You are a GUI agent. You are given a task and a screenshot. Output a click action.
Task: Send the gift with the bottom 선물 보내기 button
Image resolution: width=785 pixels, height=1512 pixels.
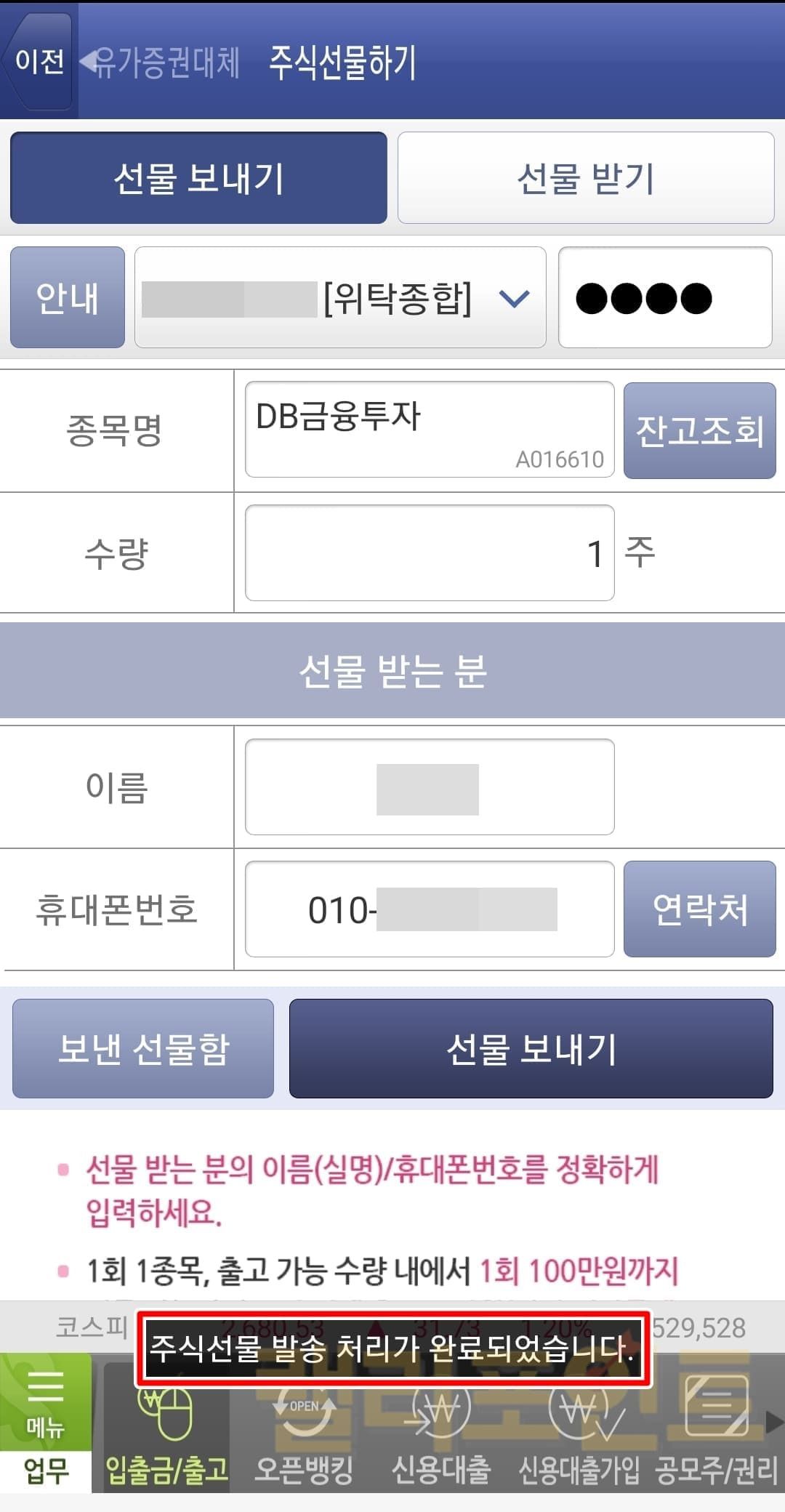(531, 1048)
